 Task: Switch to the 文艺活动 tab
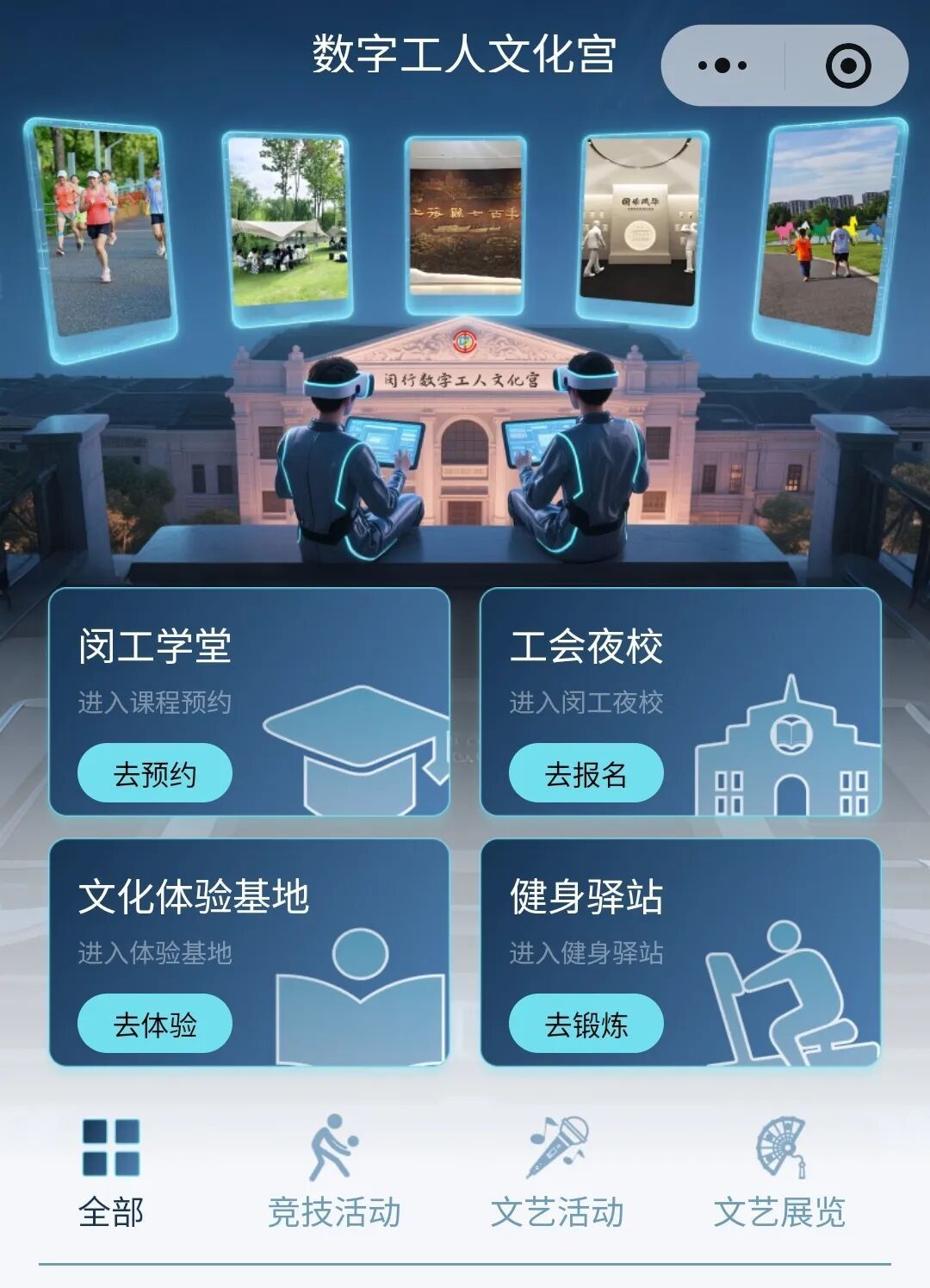(557, 1171)
